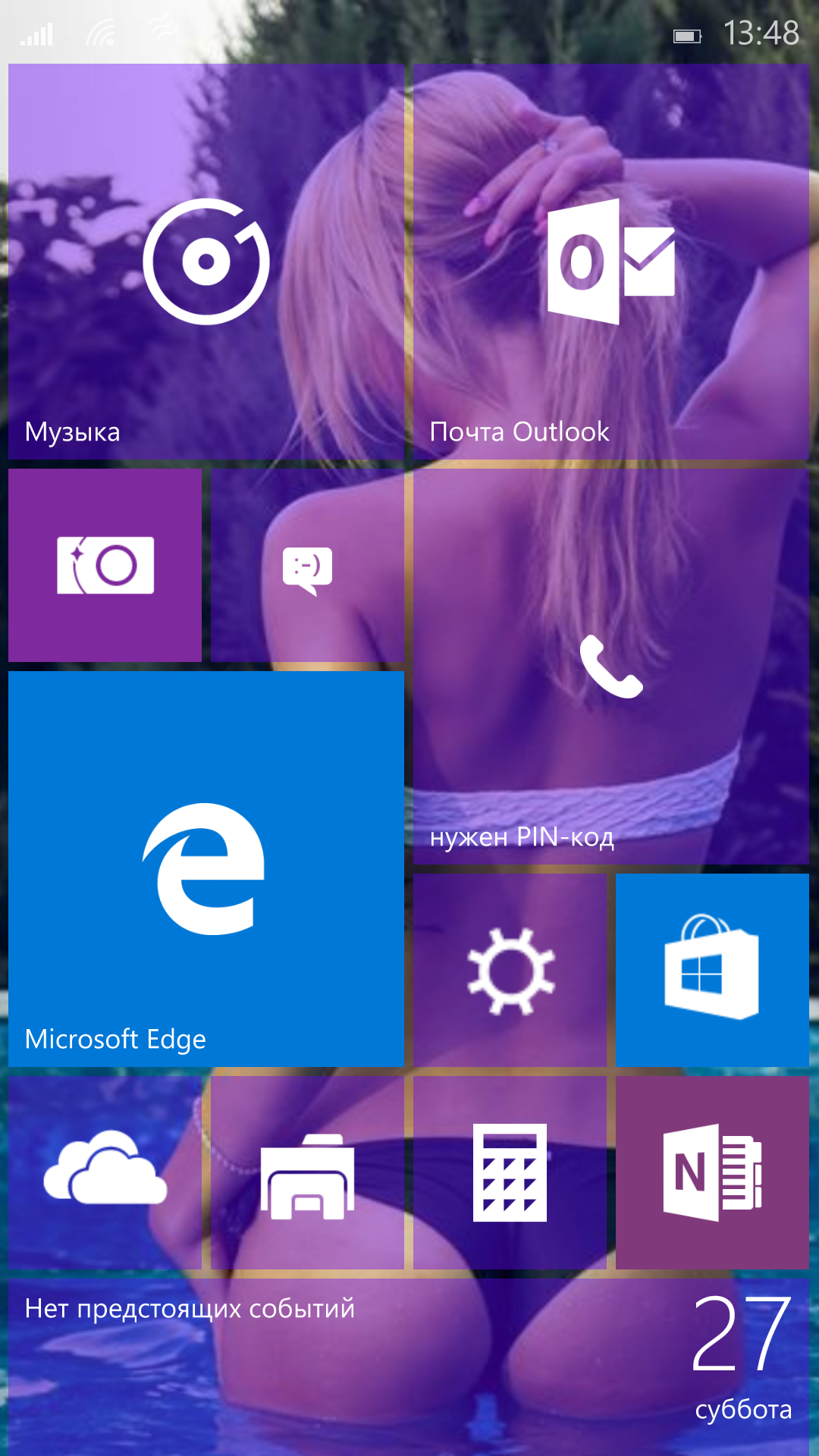Viewport: 819px width, 1456px height.
Task: Open the settings gear tile
Action: (x=510, y=971)
